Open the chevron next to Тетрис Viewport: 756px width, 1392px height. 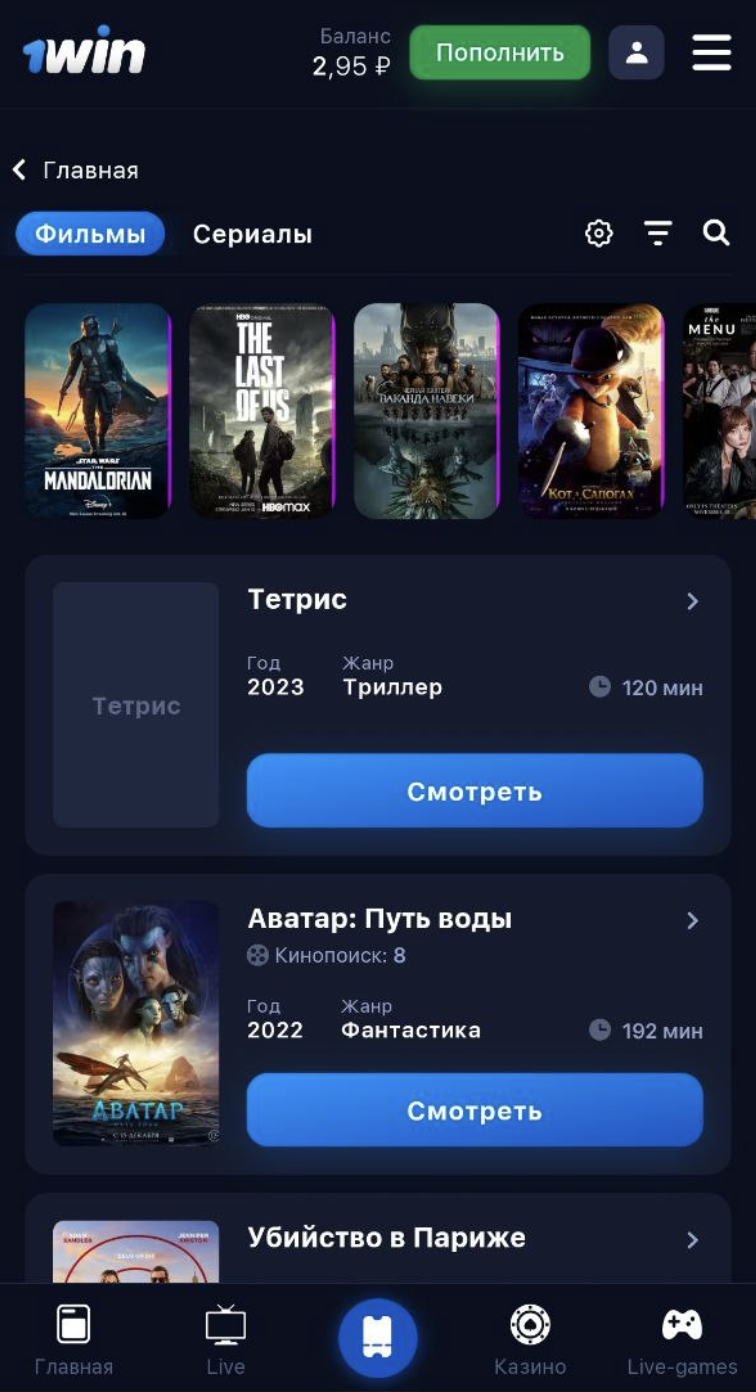pyautogui.click(x=692, y=601)
